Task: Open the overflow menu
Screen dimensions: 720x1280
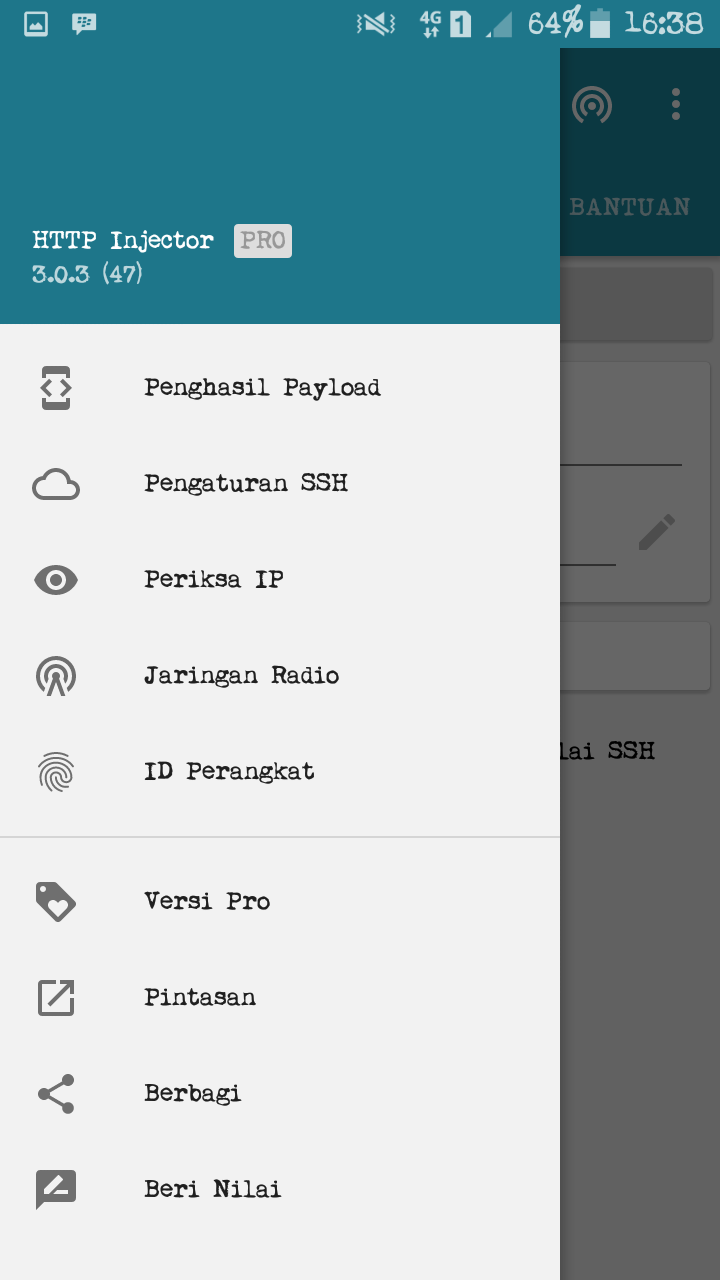Action: 676,105
